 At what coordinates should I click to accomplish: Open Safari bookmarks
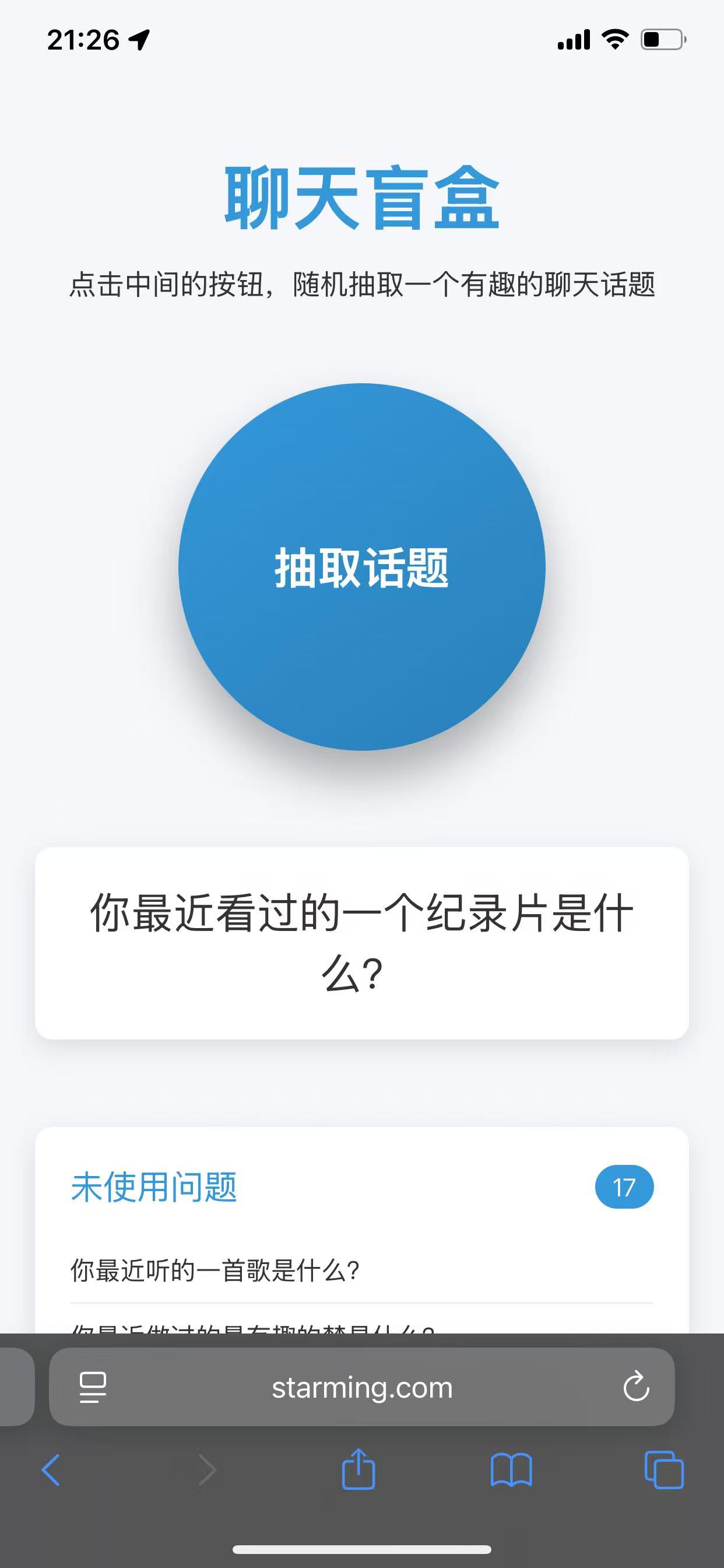point(511,1470)
